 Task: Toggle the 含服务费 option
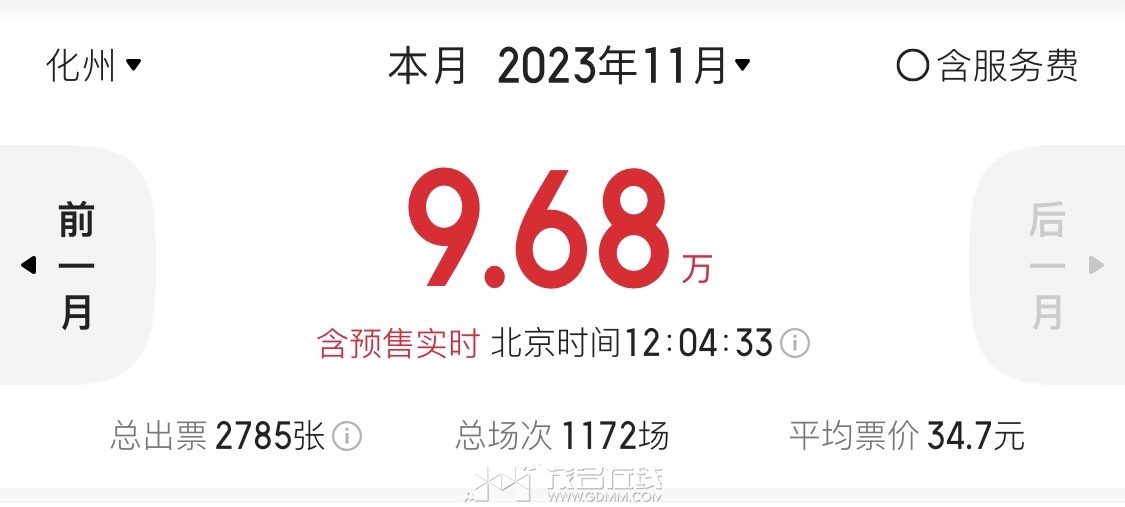click(987, 67)
